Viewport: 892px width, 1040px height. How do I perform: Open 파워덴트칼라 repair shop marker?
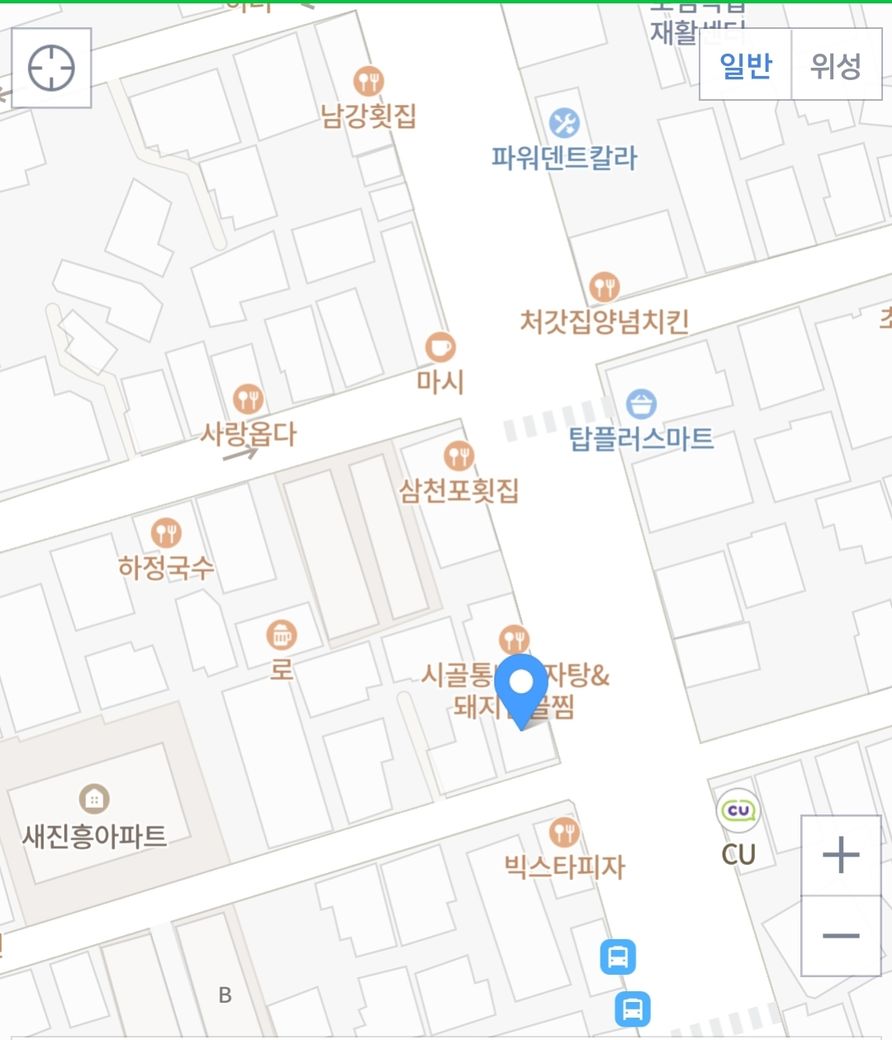565,123
